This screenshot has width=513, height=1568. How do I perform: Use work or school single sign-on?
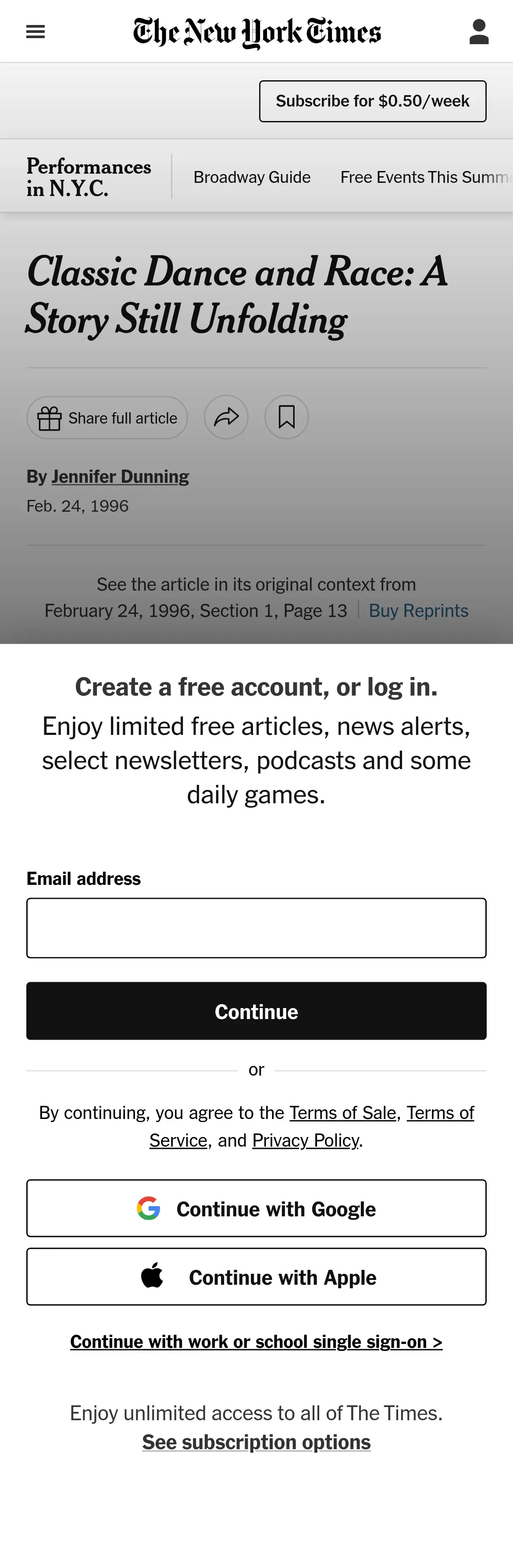(256, 1342)
